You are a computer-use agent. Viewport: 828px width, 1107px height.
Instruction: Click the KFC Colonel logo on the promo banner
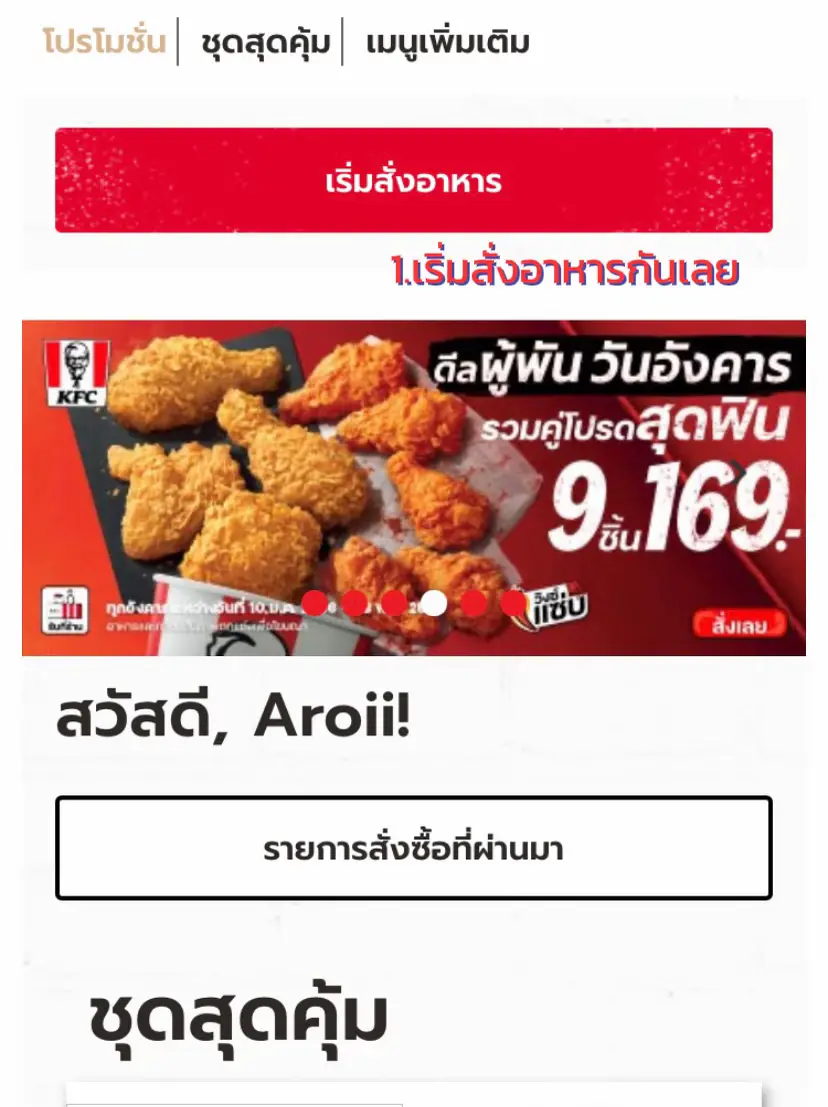point(75,373)
